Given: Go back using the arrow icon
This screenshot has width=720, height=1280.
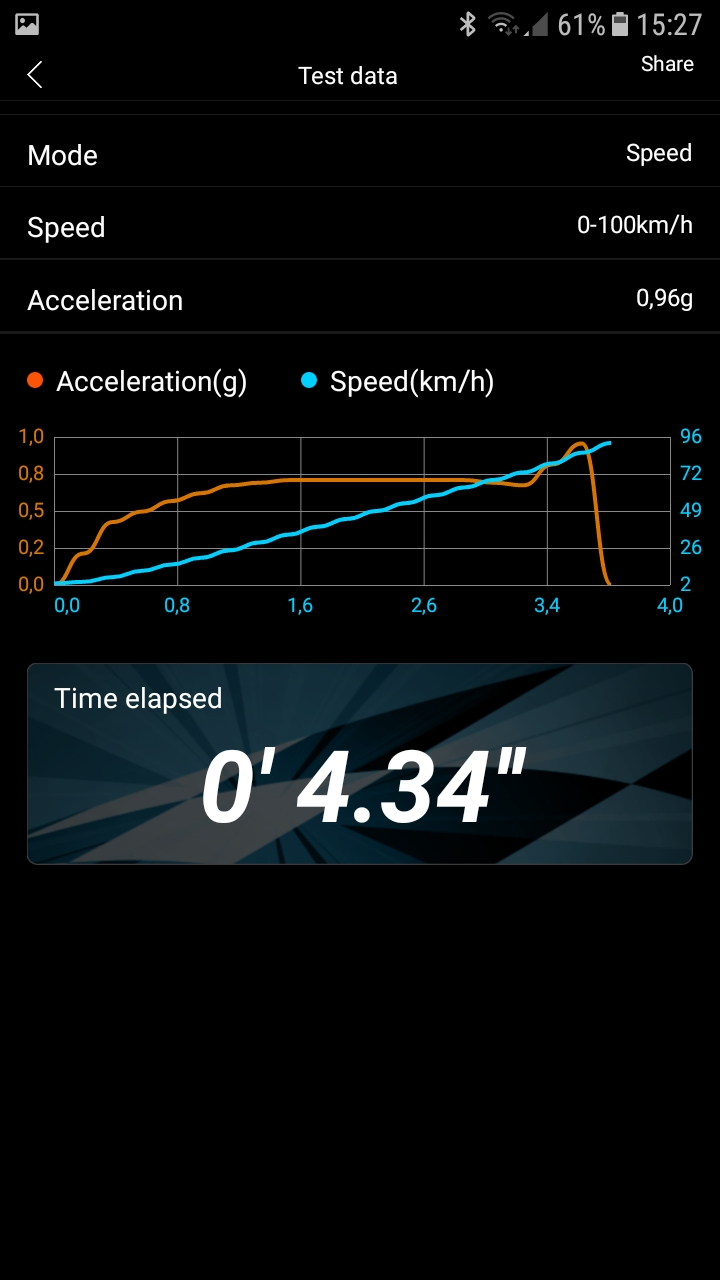Looking at the screenshot, I should point(35,74).
